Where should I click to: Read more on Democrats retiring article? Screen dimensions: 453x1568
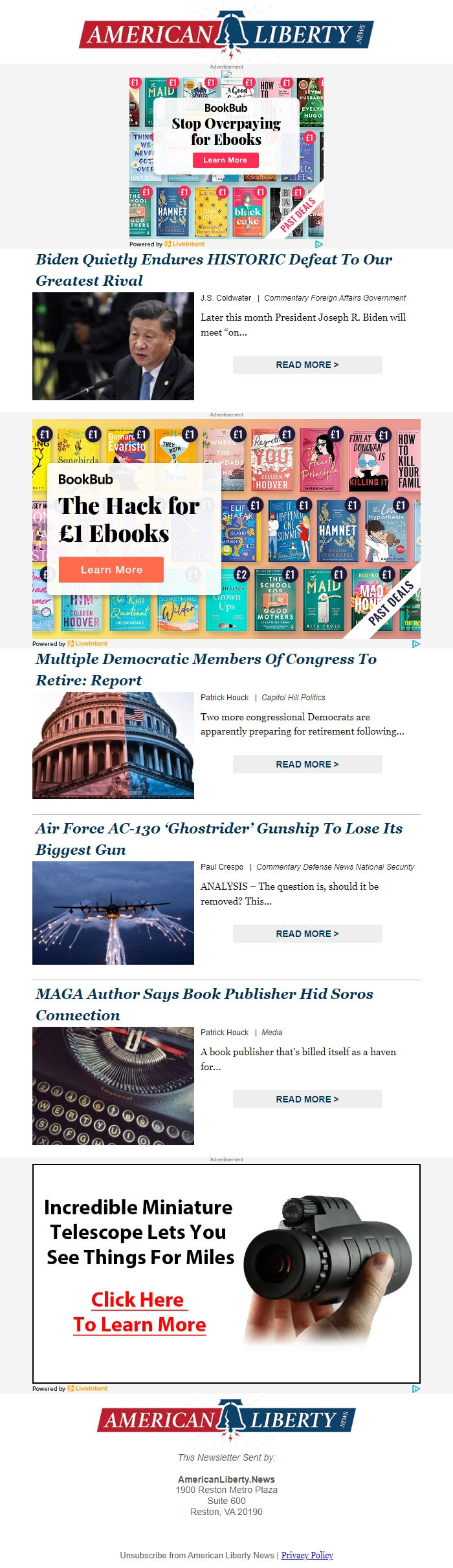(x=307, y=764)
